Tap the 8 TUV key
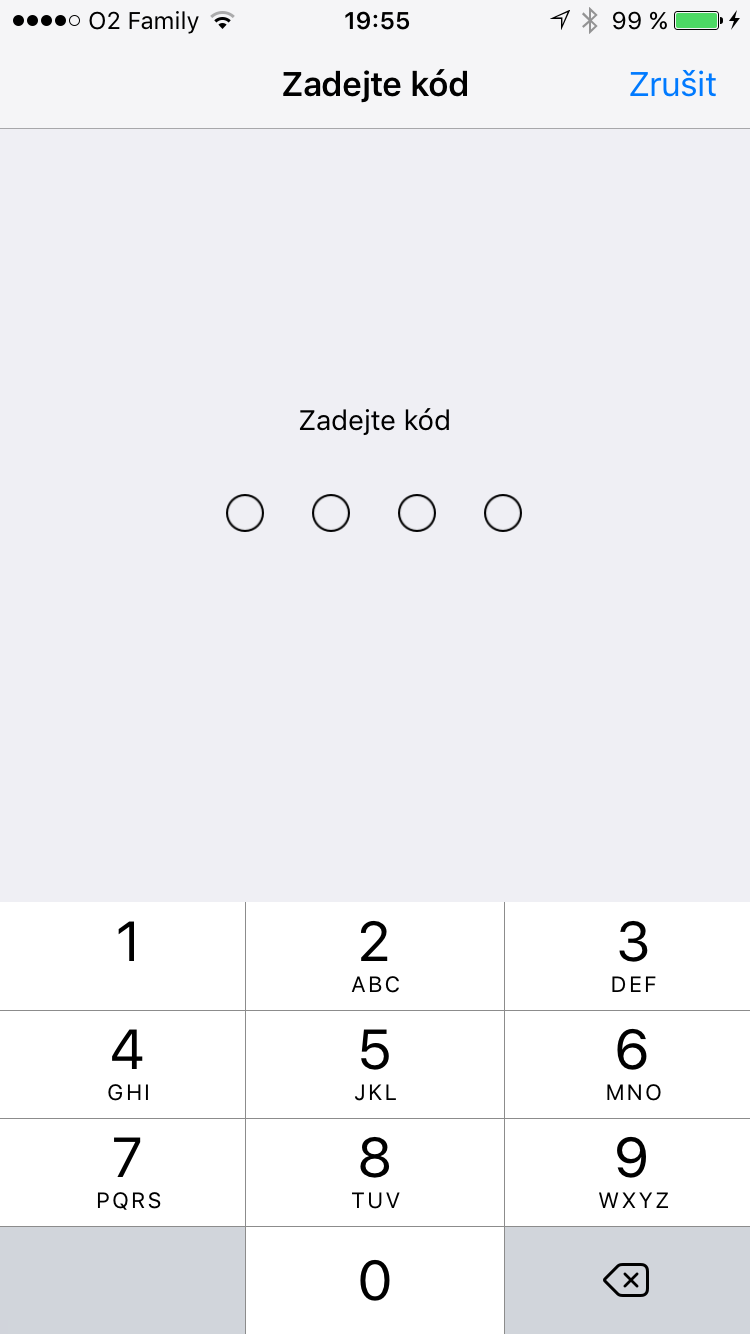The width and height of the screenshot is (750, 1334). point(375,1172)
